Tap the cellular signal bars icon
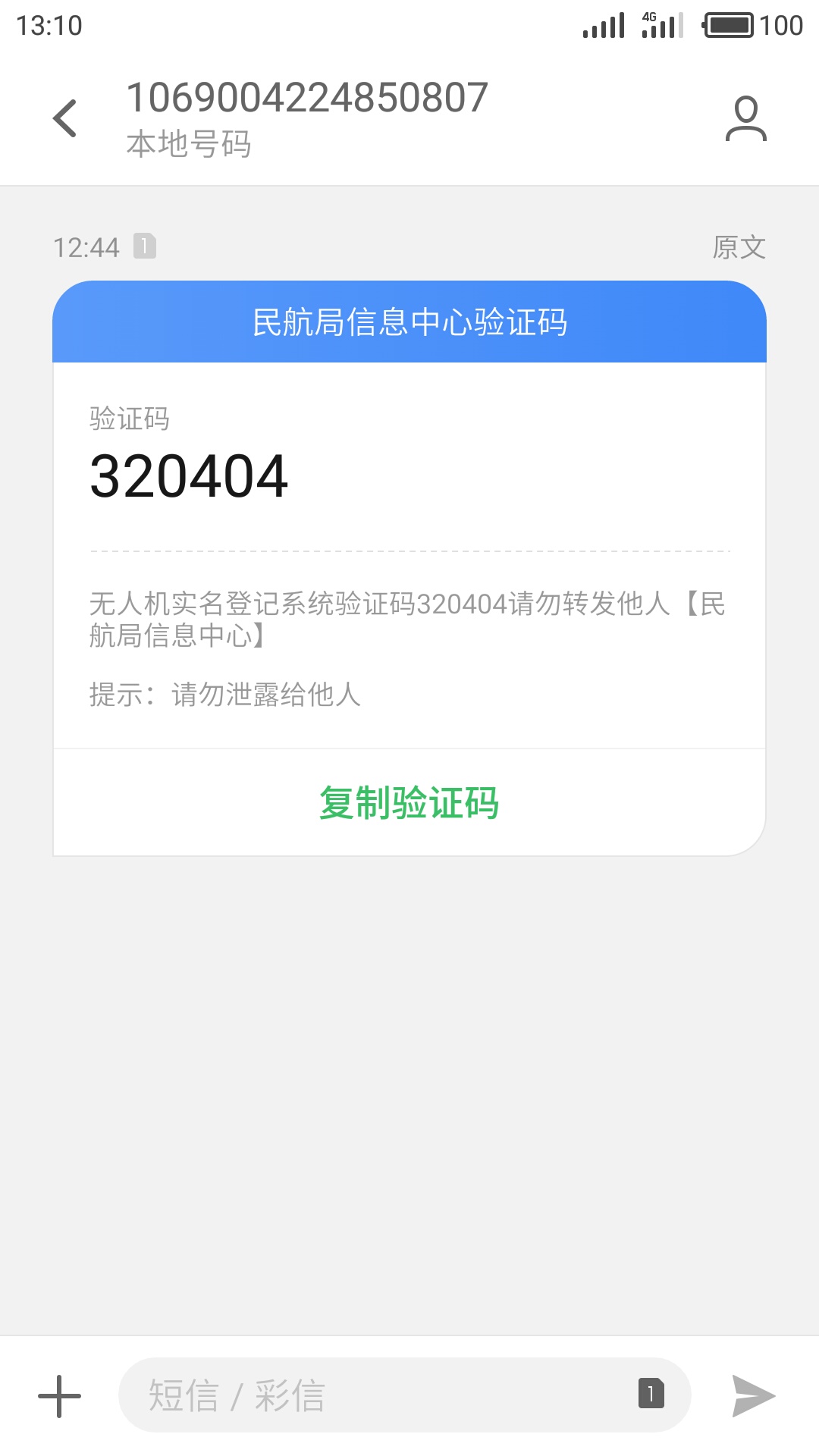 (603, 25)
